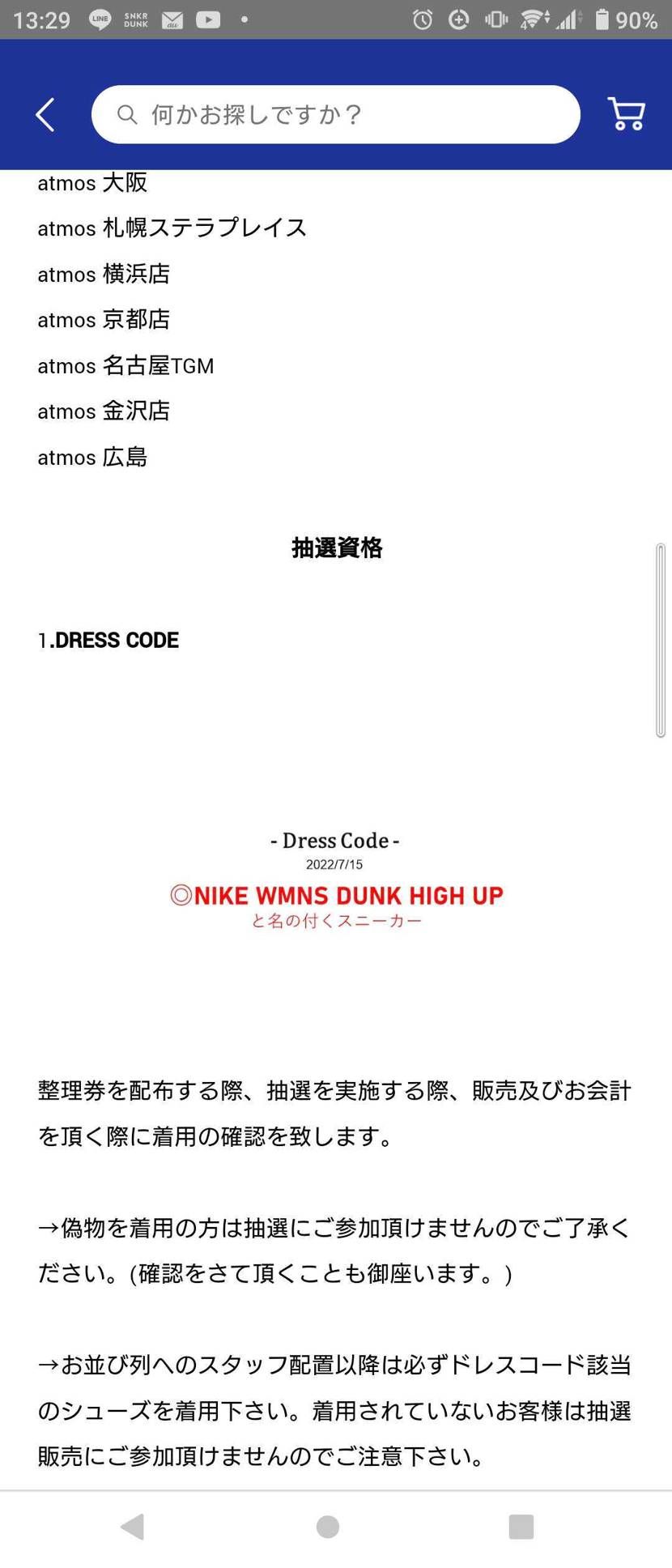The width and height of the screenshot is (672, 1568).
Task: Go to the device home screen
Action: click(328, 1527)
